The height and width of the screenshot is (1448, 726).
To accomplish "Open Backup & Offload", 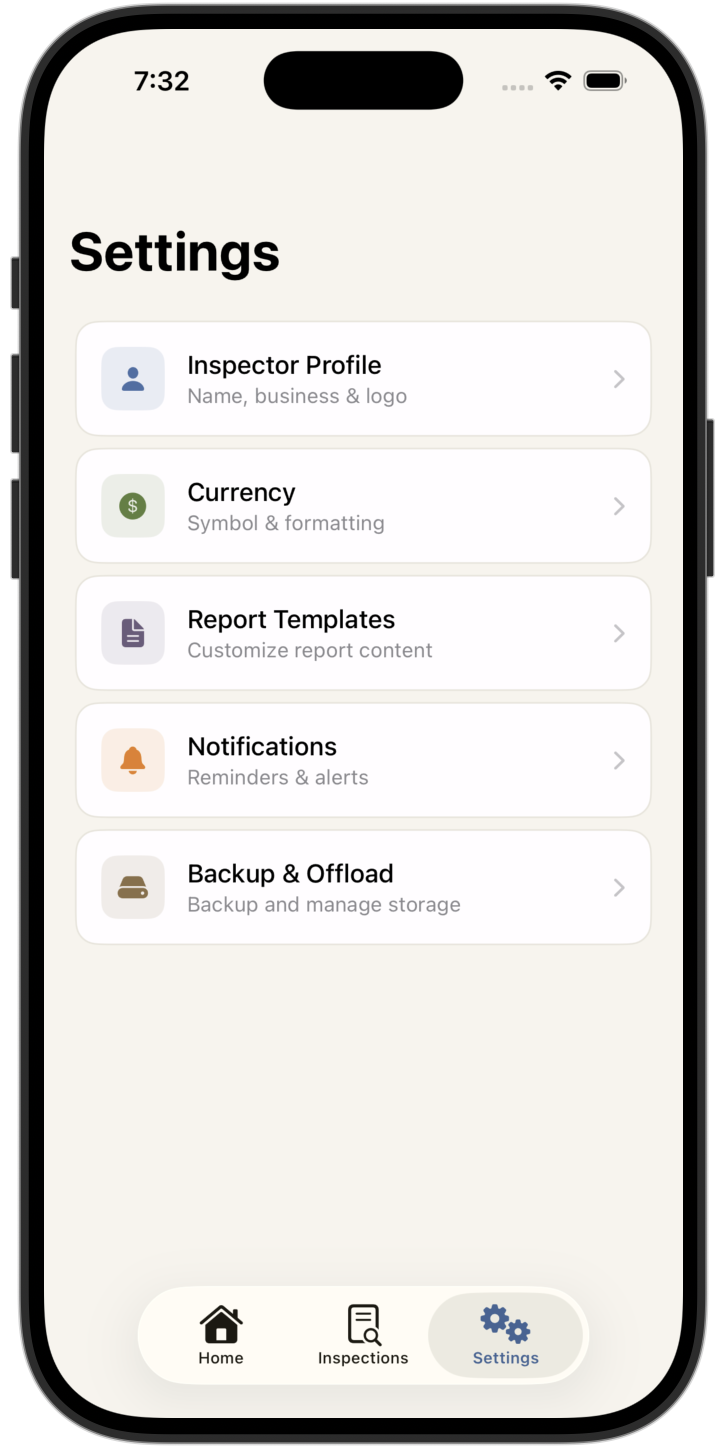I will pos(363,887).
